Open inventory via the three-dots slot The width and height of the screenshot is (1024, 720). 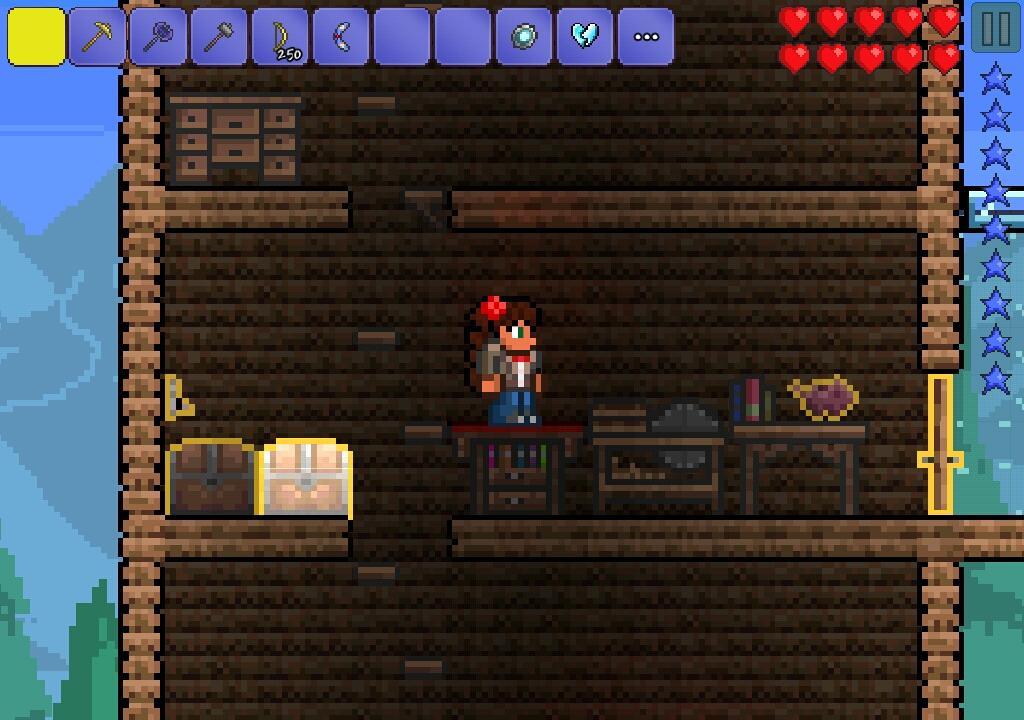646,37
